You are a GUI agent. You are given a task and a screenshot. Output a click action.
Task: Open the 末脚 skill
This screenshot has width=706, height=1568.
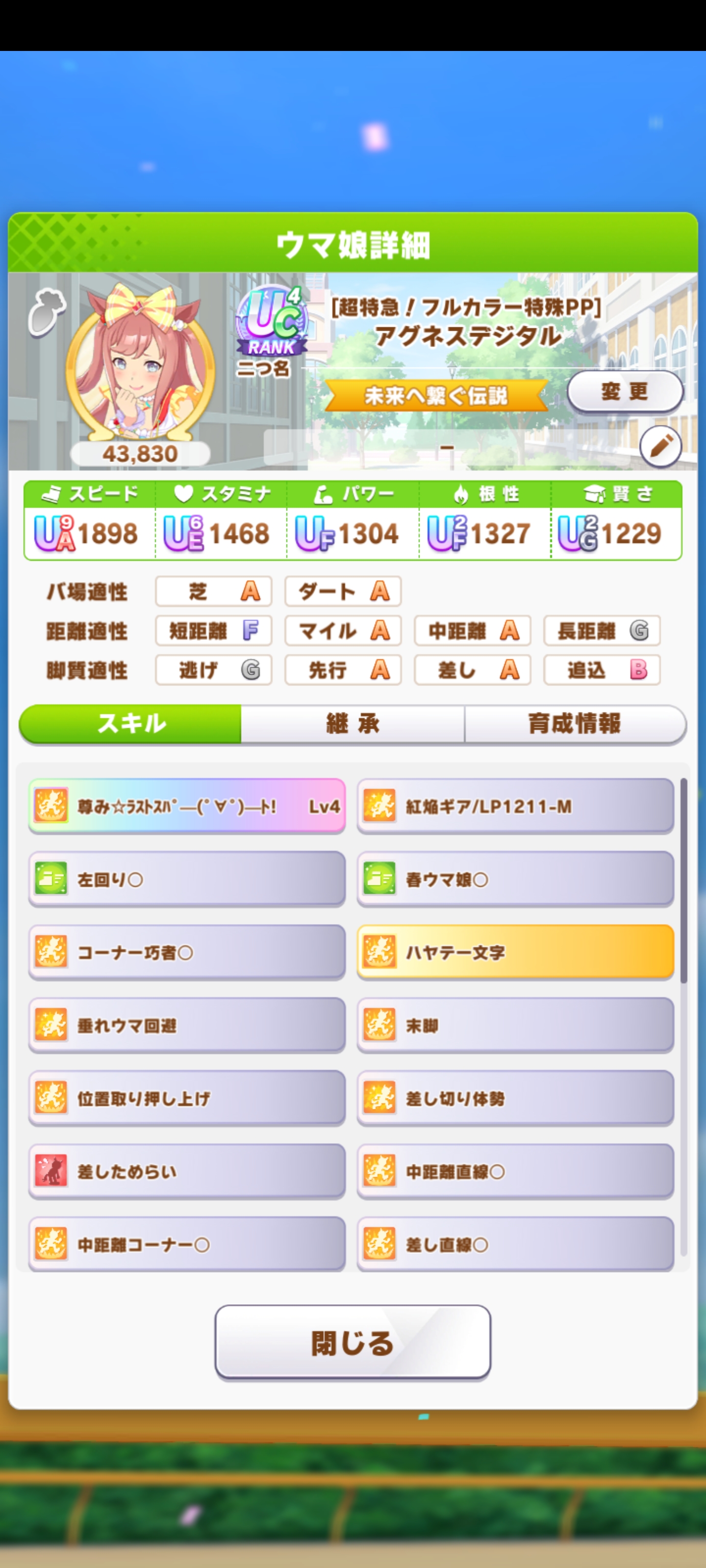click(x=515, y=1026)
